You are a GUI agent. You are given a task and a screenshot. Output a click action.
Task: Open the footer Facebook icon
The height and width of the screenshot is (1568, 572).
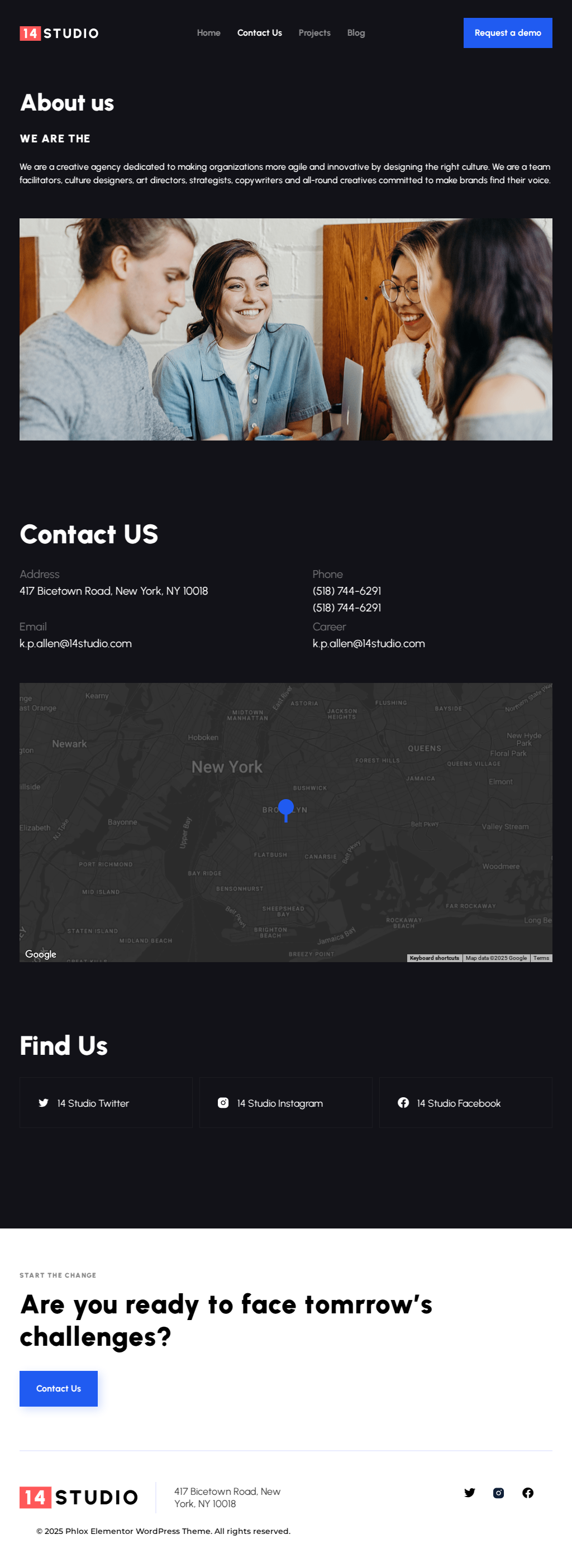527,1492
